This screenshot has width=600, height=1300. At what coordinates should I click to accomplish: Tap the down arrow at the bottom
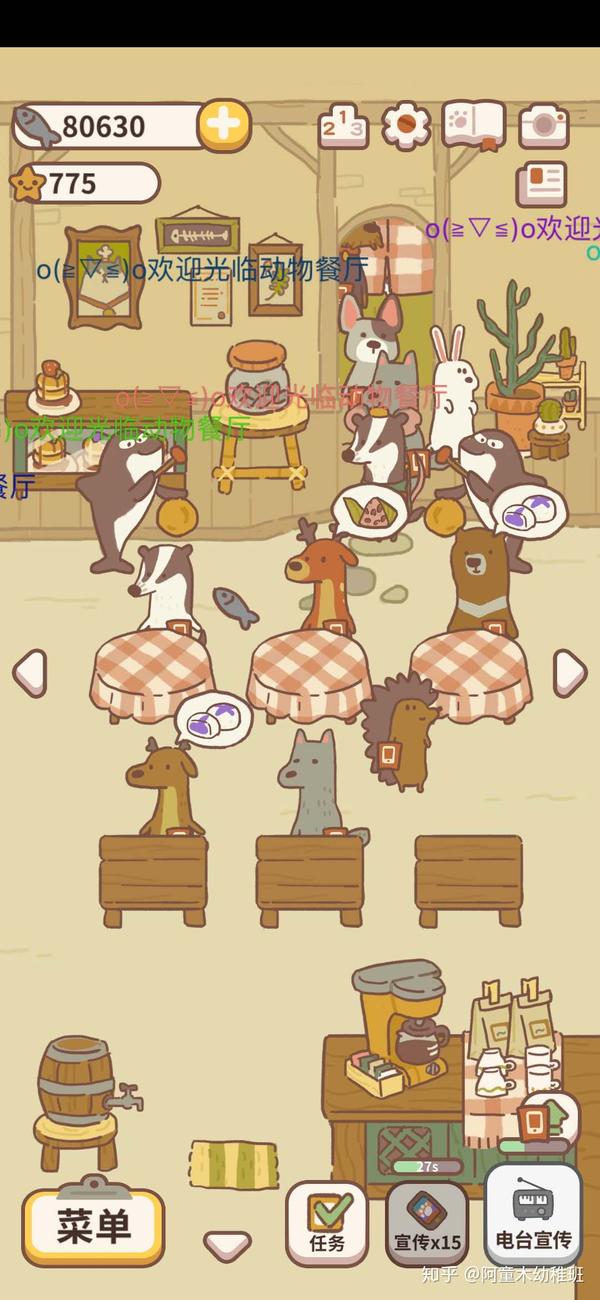point(227,1244)
